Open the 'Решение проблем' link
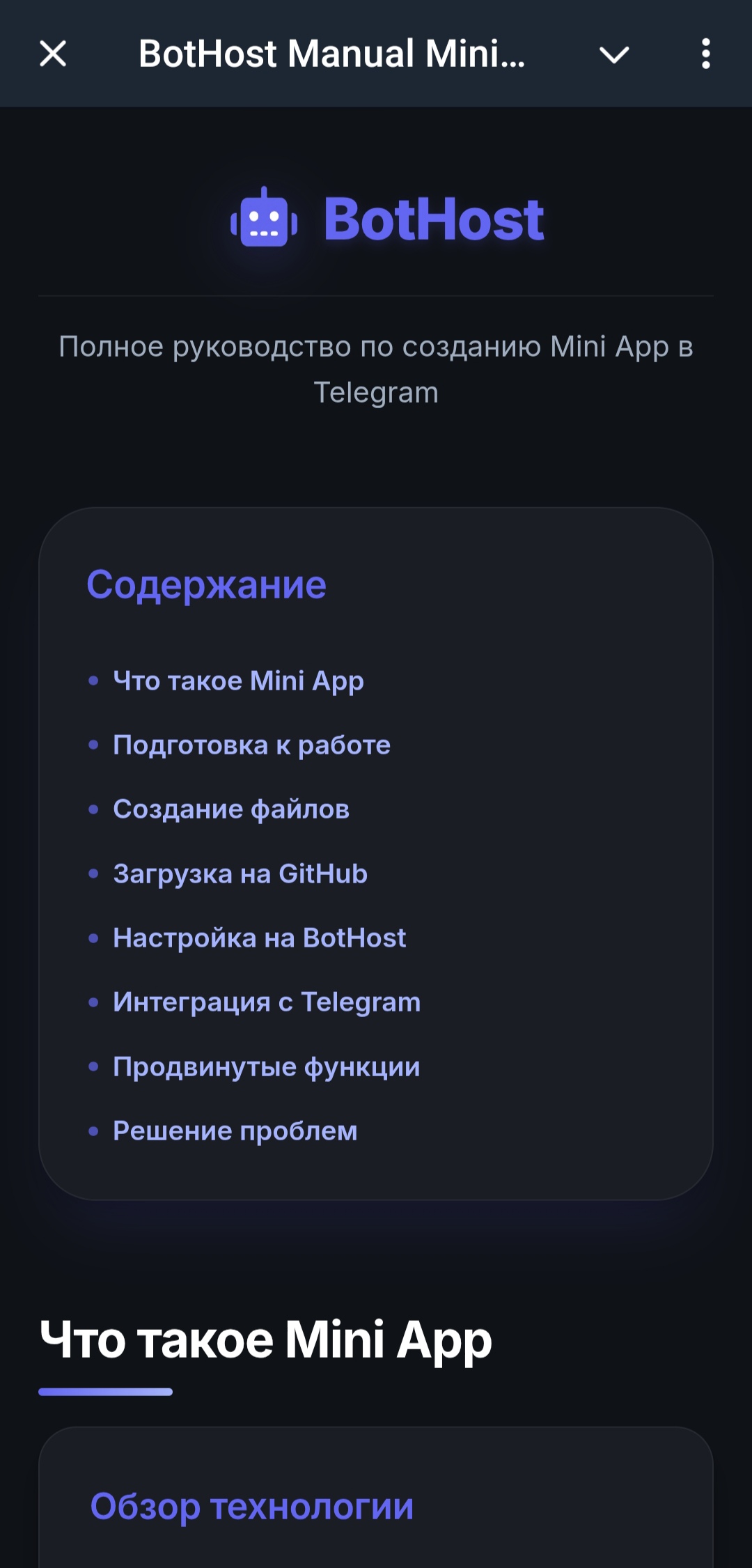Screen dimensions: 752x1568 point(234,1131)
